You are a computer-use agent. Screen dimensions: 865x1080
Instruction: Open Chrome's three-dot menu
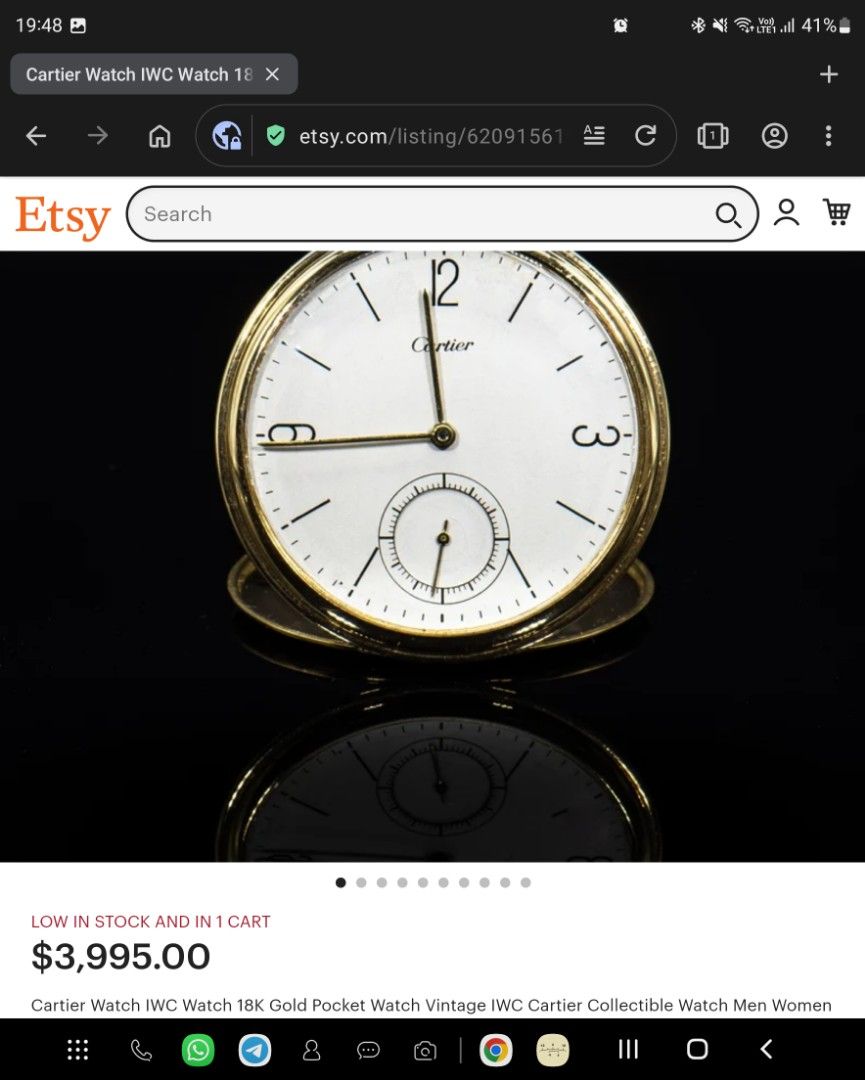click(829, 135)
